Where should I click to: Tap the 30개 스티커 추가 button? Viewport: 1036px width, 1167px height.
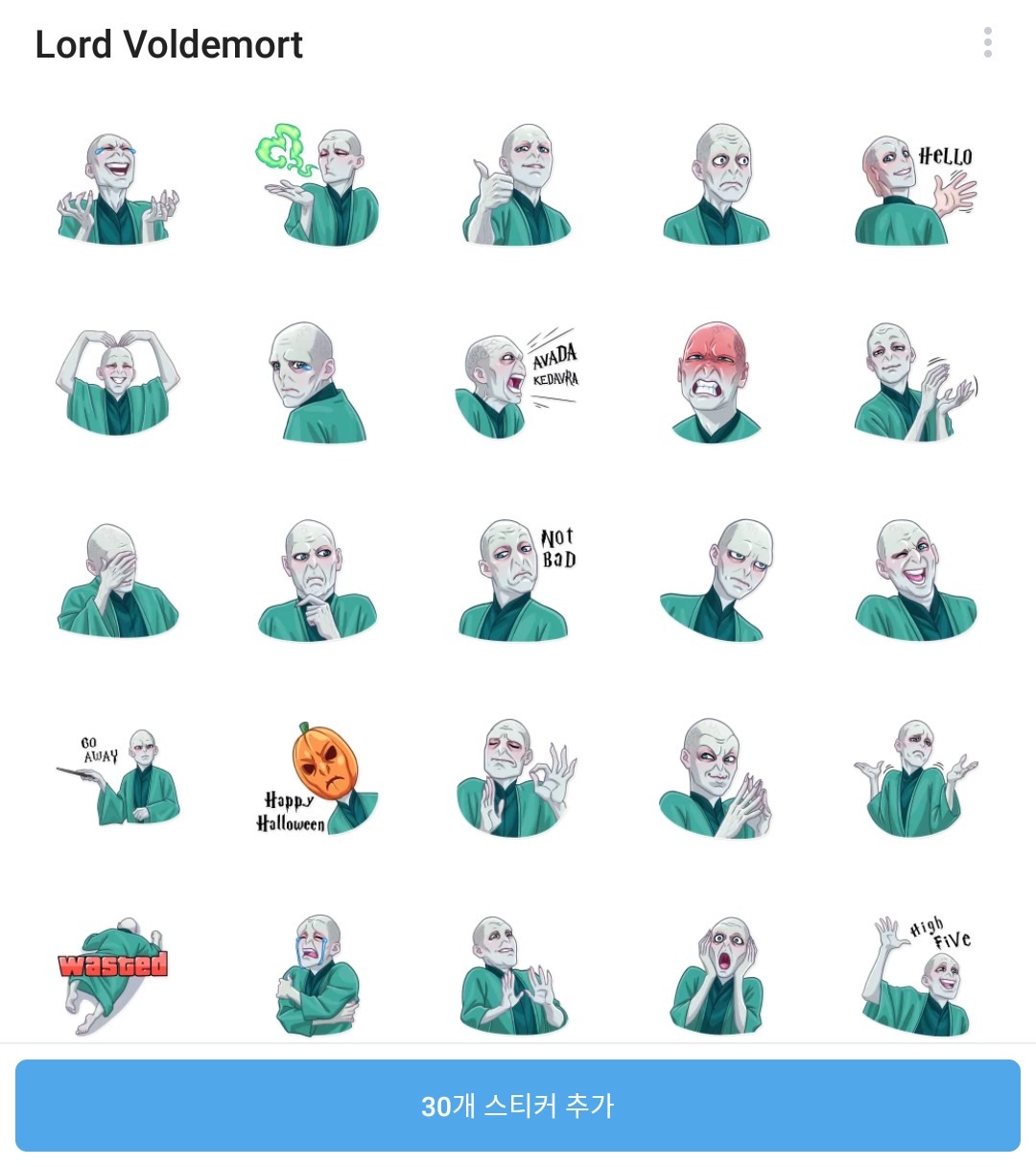(x=518, y=1106)
